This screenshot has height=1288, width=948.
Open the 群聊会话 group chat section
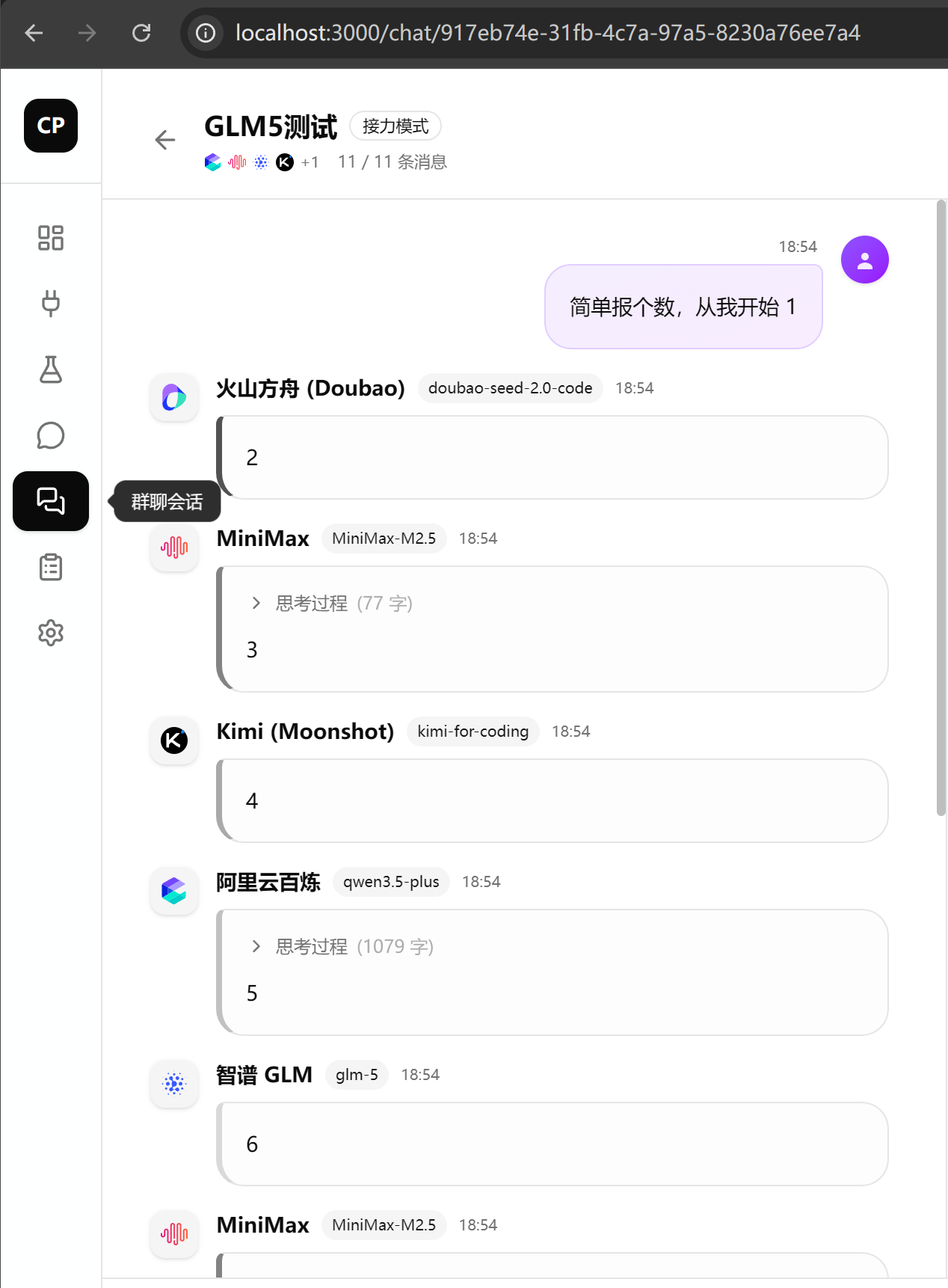coord(51,501)
